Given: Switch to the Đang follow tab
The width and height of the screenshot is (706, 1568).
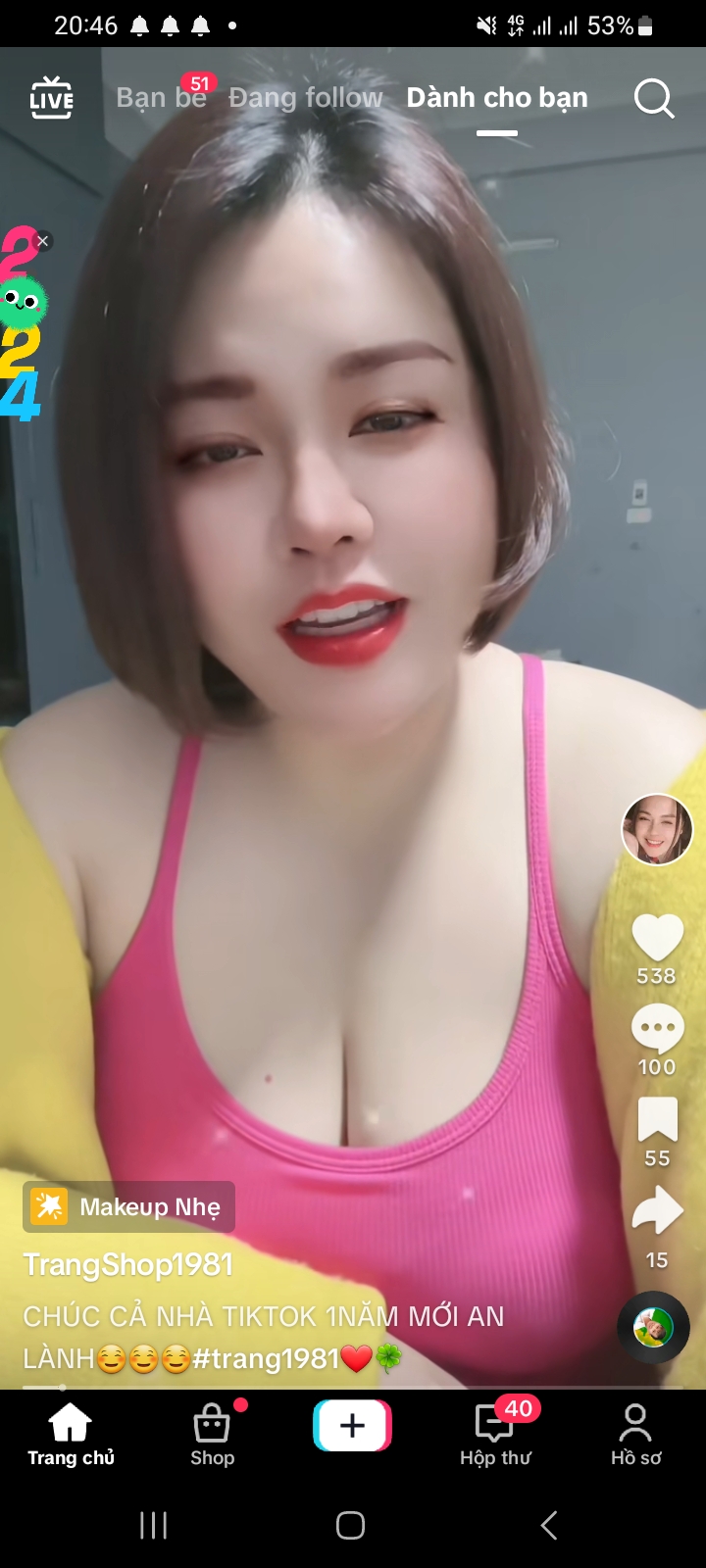Looking at the screenshot, I should point(304,97).
